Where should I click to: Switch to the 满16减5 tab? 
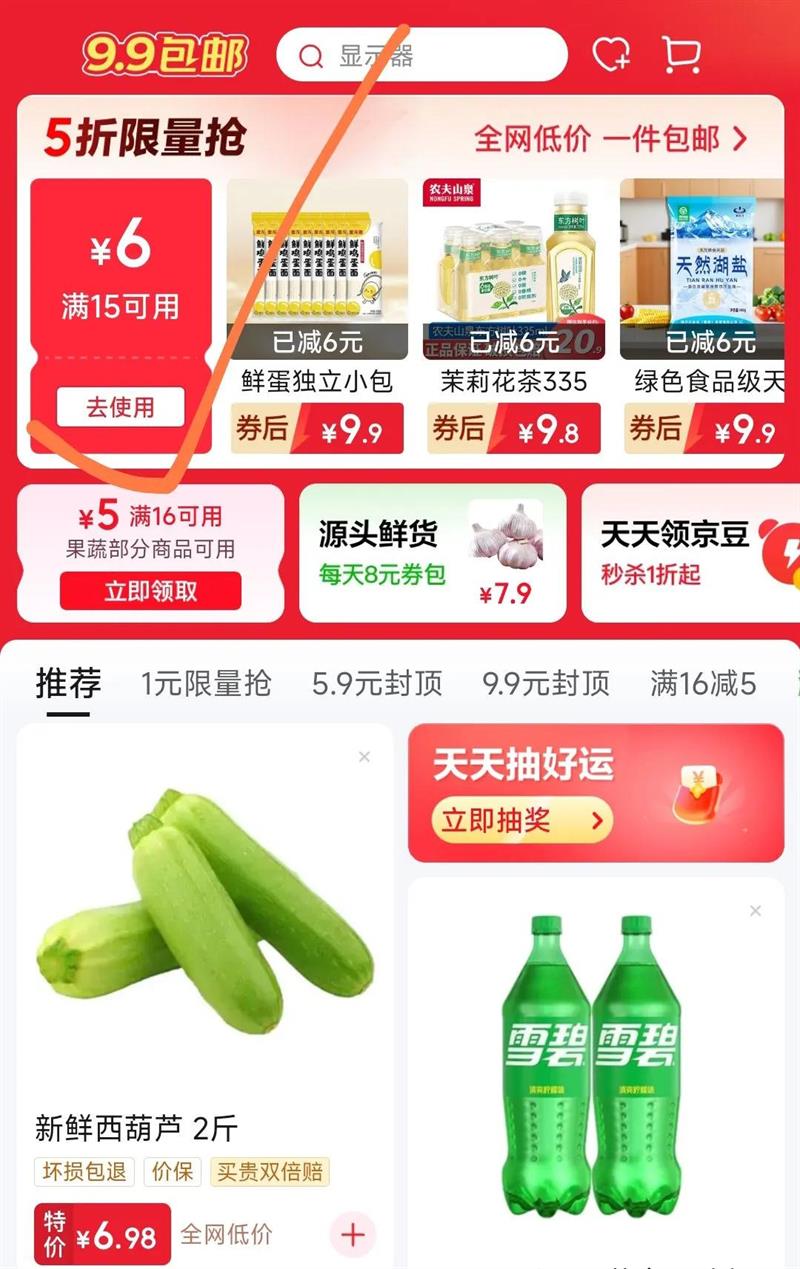(702, 684)
